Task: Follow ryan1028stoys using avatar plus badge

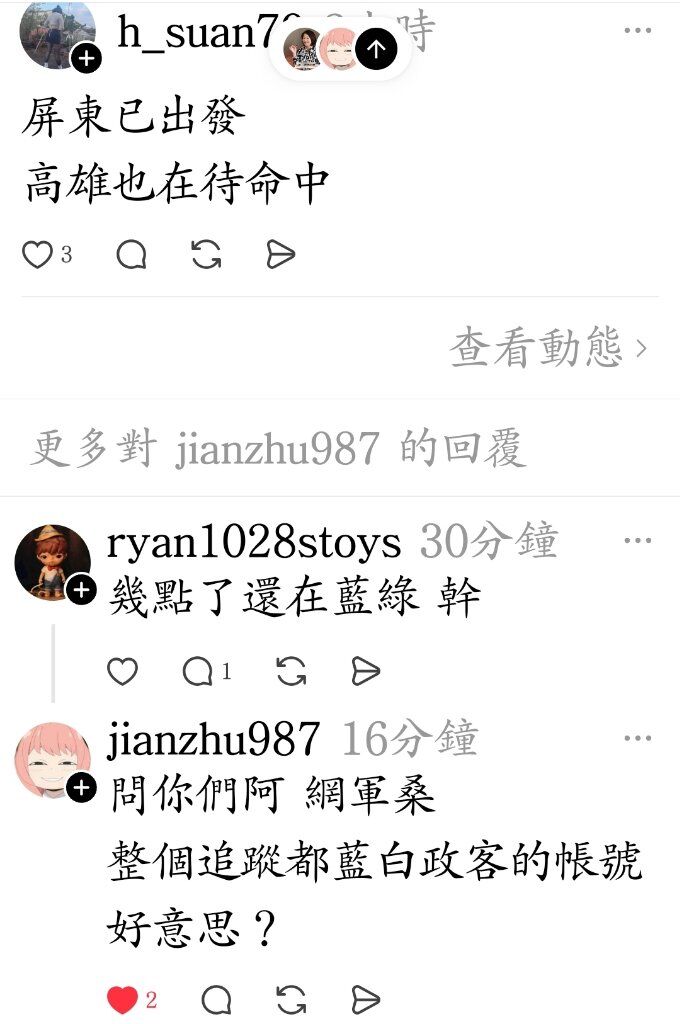Action: [80, 590]
